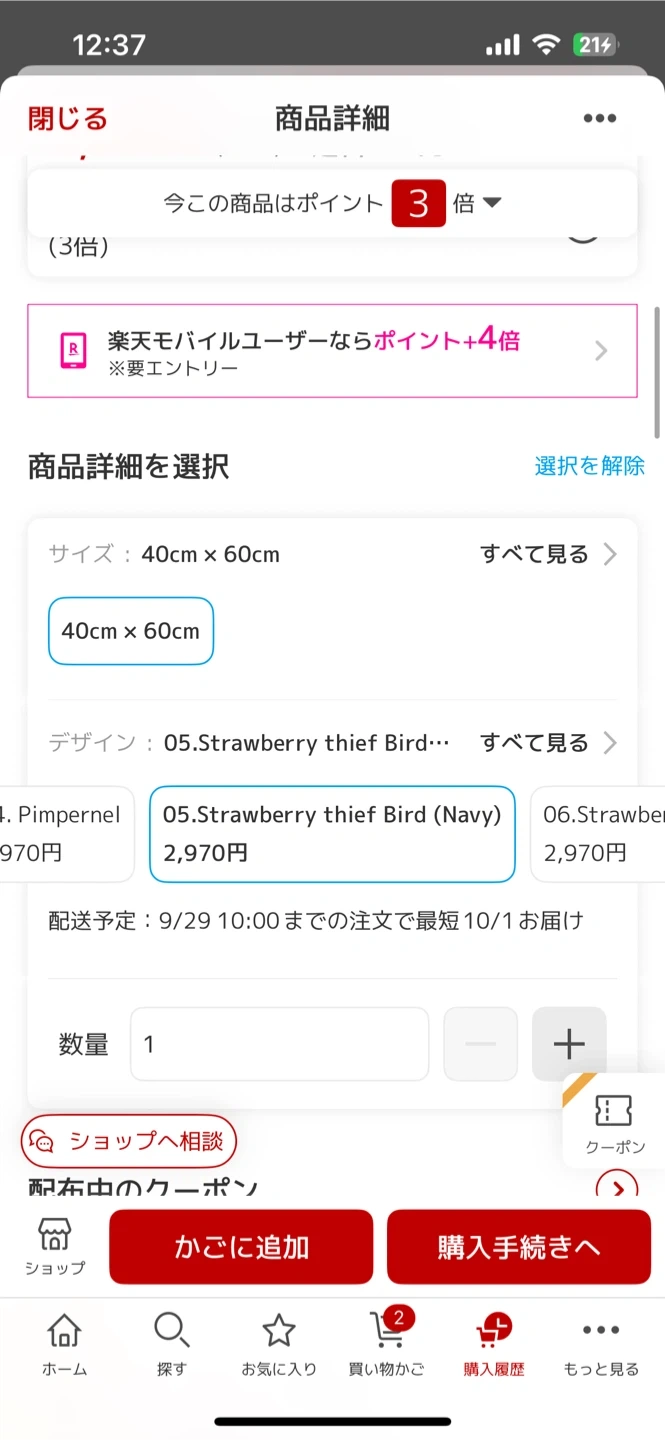Tap ショップへ相談 to consult the shop
The width and height of the screenshot is (665, 1440).
[129, 1141]
